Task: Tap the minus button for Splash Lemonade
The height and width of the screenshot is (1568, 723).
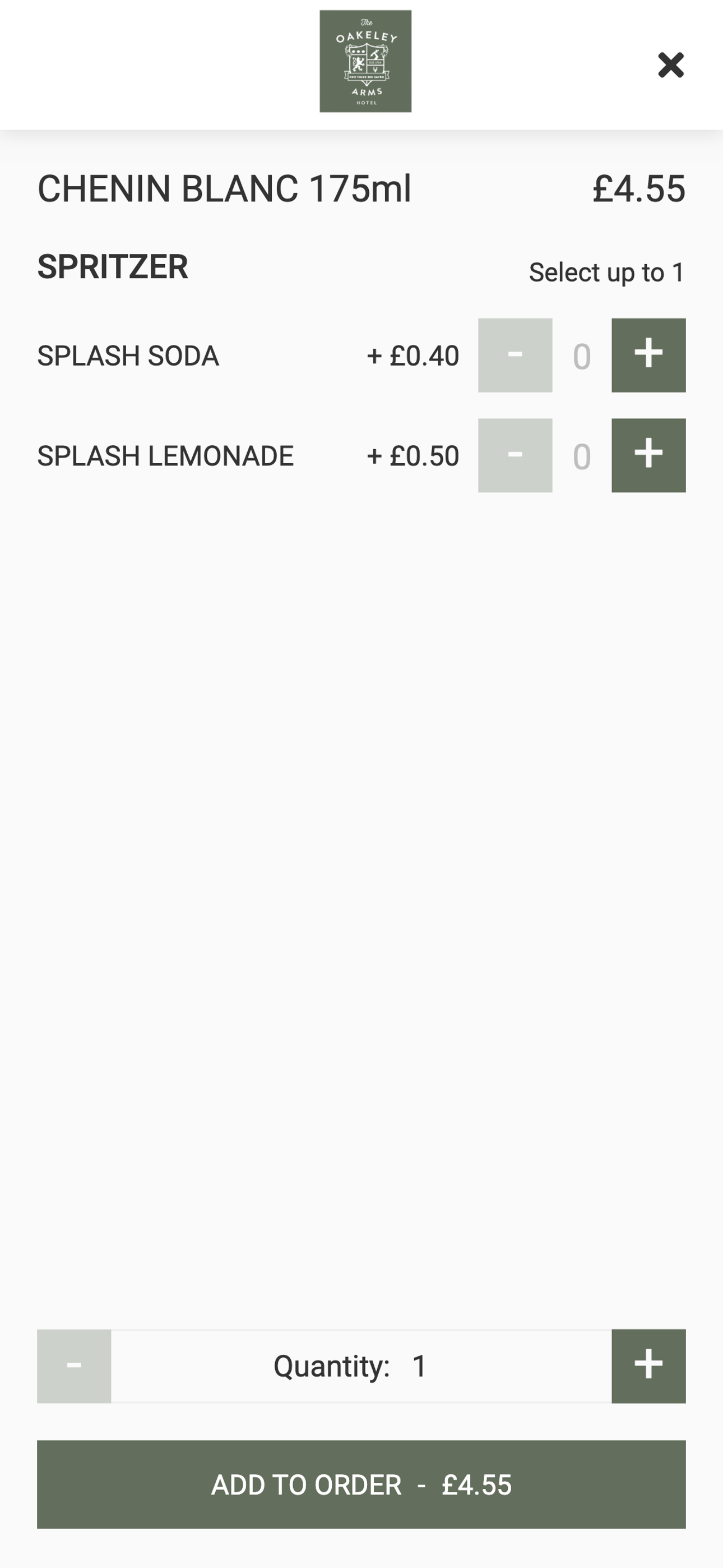Action: 515,455
